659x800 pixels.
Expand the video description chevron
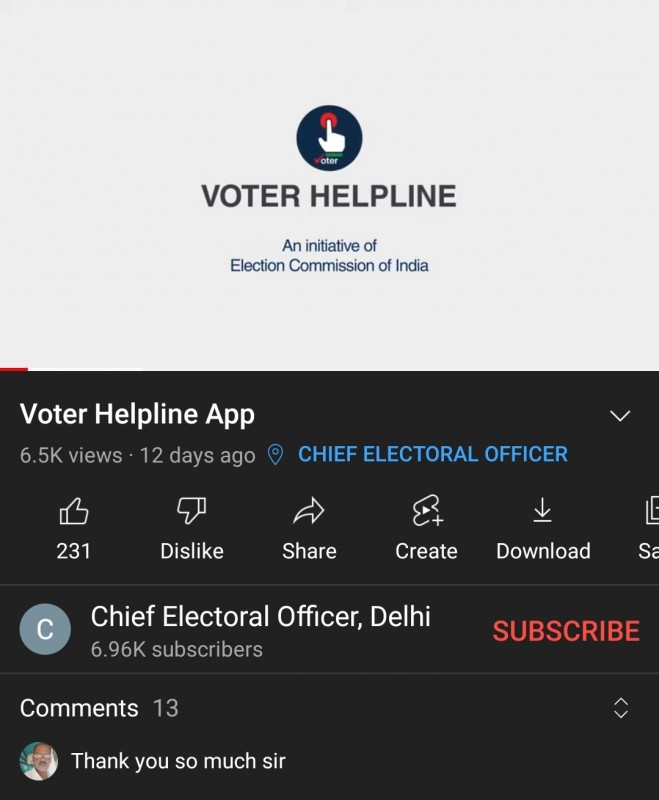[620, 416]
